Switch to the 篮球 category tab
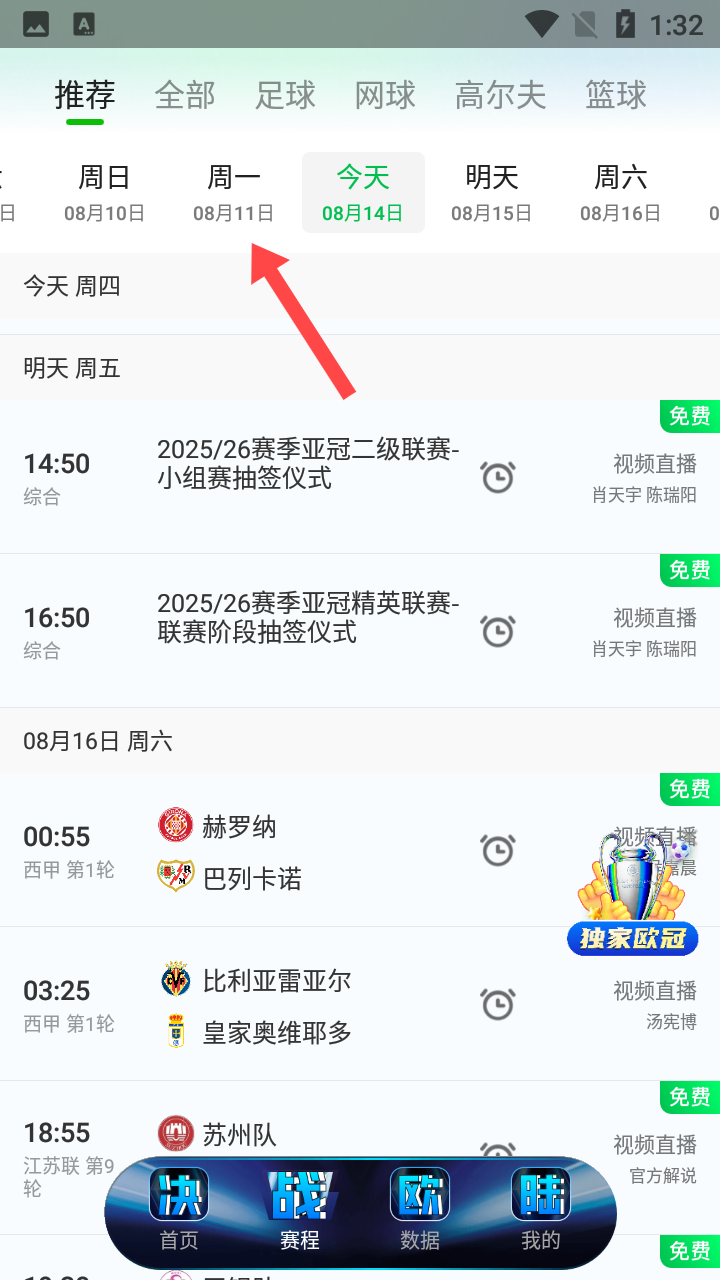 tap(616, 96)
